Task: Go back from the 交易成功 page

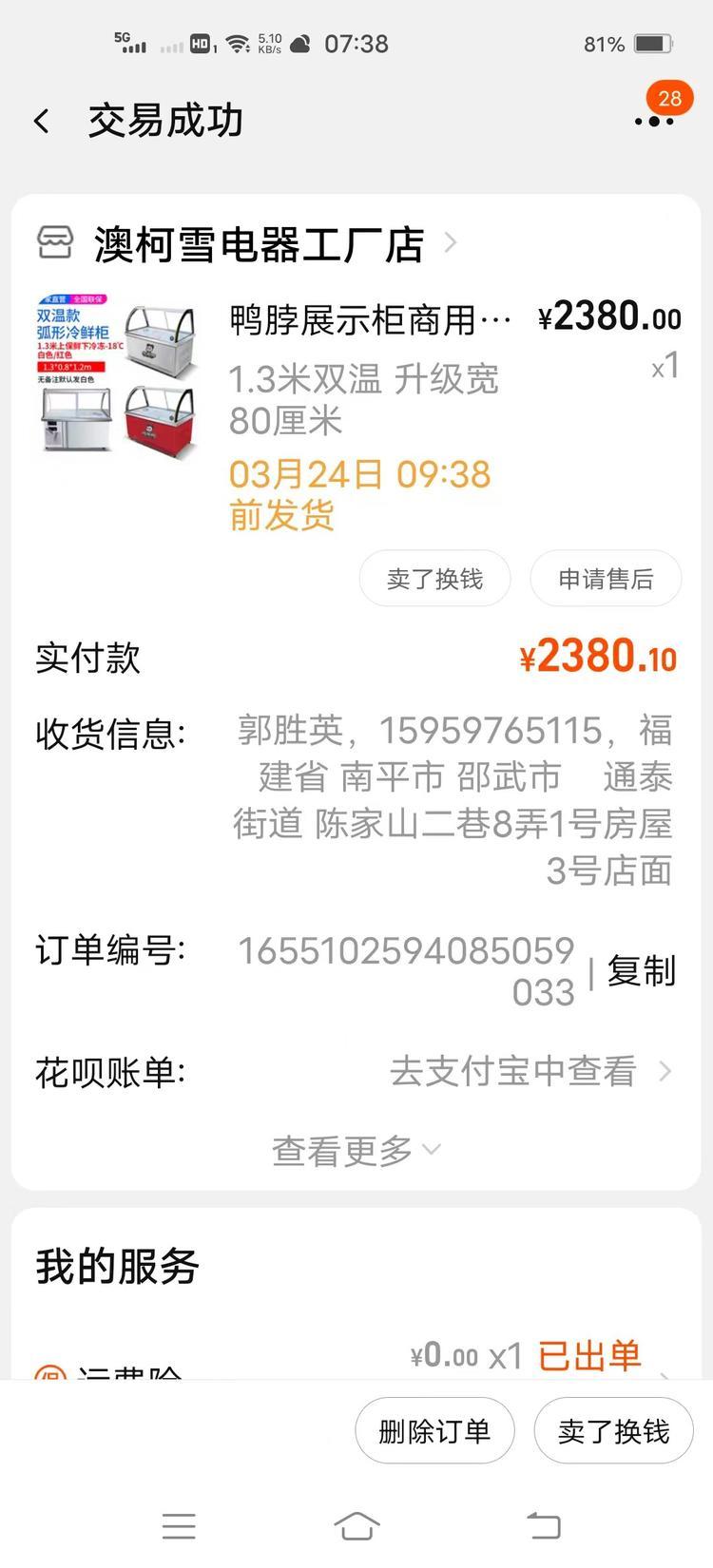Action: pos(42,122)
